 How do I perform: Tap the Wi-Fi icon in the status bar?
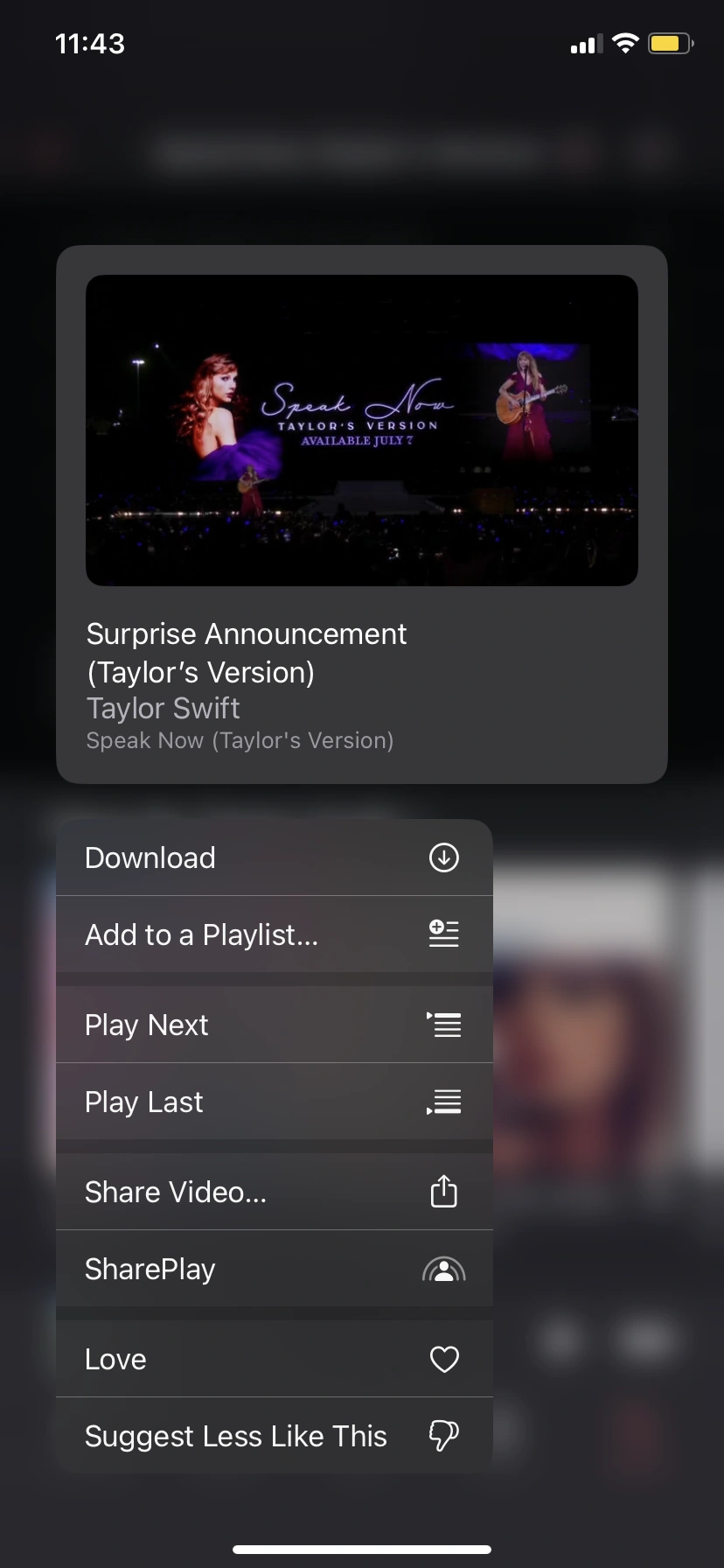(x=625, y=43)
